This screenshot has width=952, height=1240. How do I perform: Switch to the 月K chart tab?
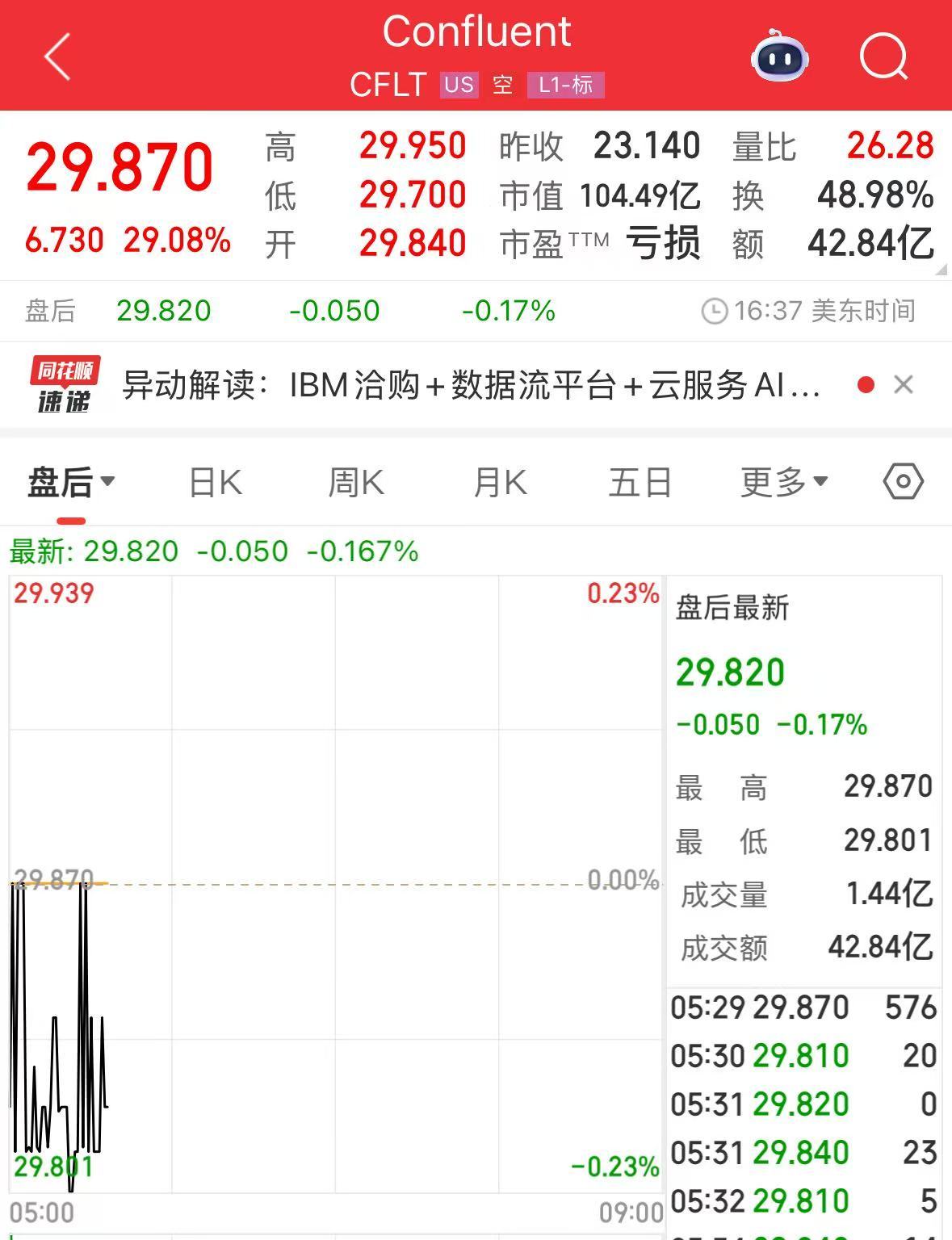pyautogui.click(x=500, y=483)
